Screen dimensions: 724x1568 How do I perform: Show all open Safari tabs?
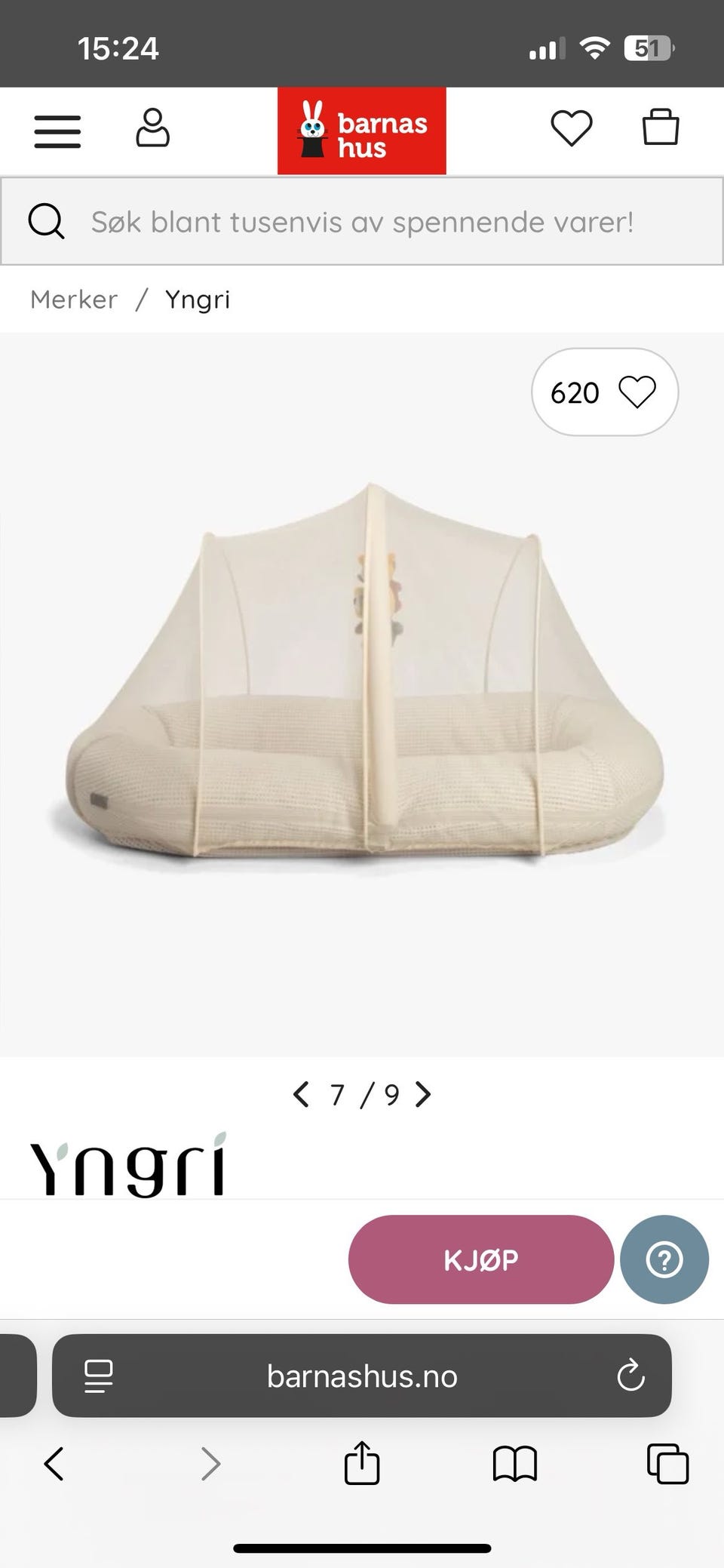[667, 1464]
